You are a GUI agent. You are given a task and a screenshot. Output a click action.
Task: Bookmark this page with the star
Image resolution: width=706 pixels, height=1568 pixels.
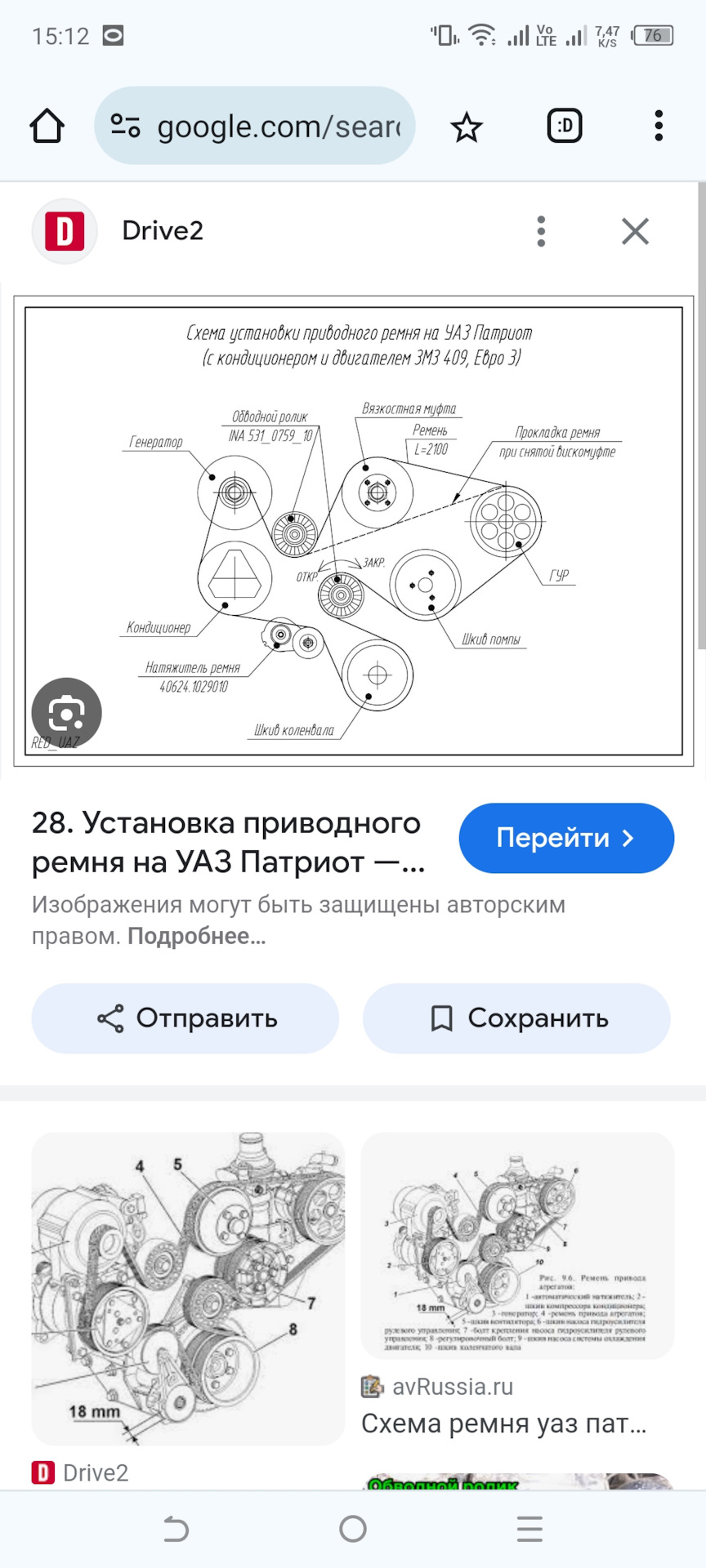coord(467,127)
